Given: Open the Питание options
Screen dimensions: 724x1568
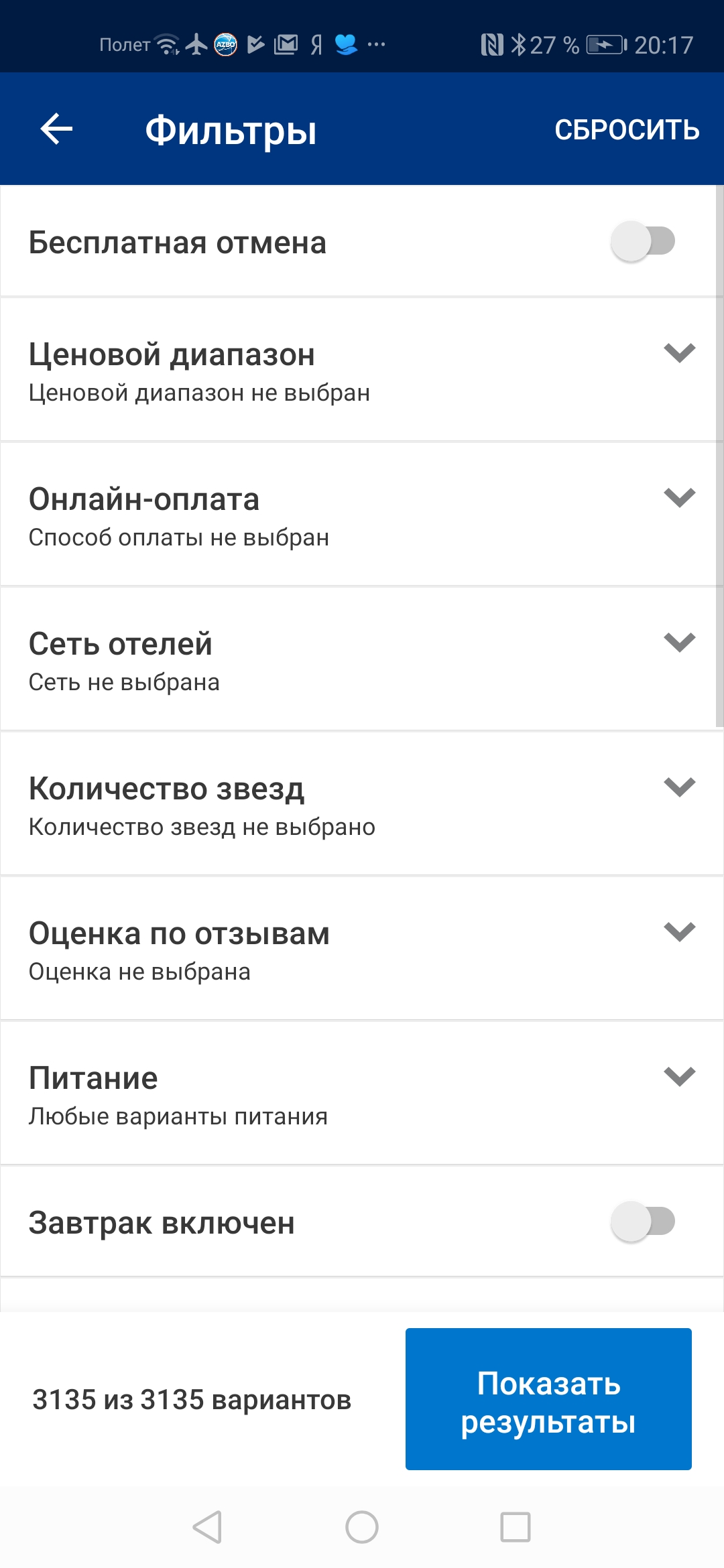Looking at the screenshot, I should (679, 1077).
